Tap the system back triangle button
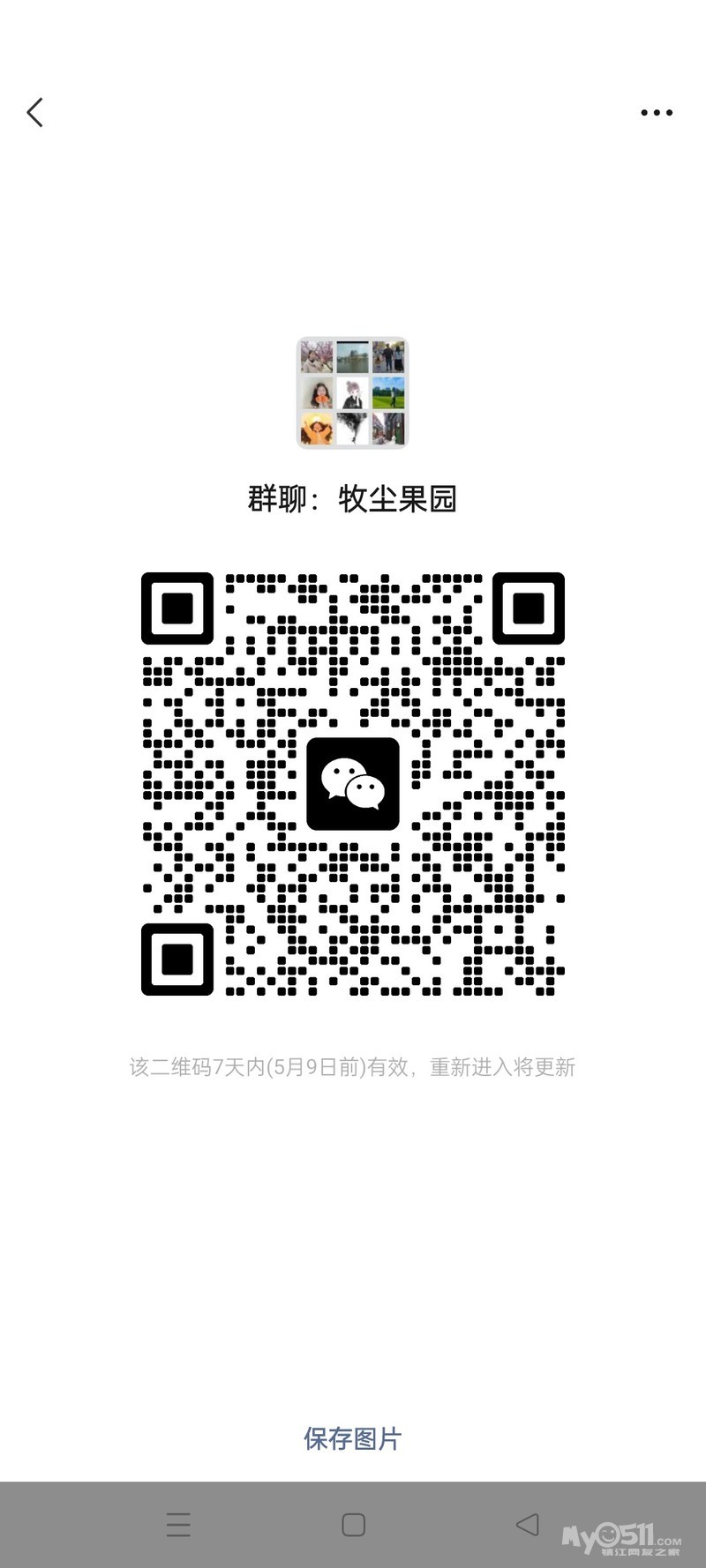Image resolution: width=706 pixels, height=1568 pixels. coord(527,1524)
